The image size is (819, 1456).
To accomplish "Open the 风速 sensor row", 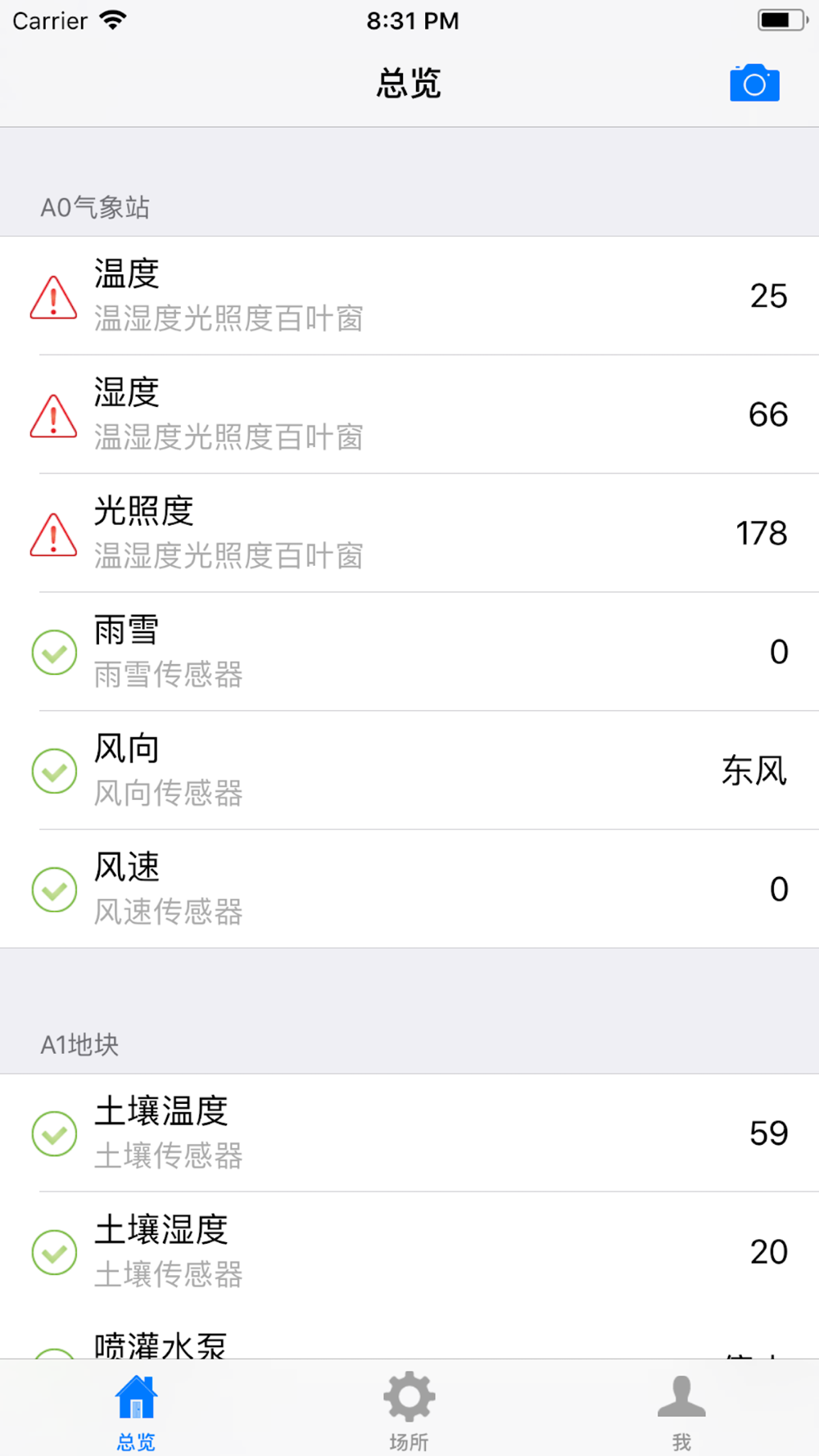I will (409, 889).
